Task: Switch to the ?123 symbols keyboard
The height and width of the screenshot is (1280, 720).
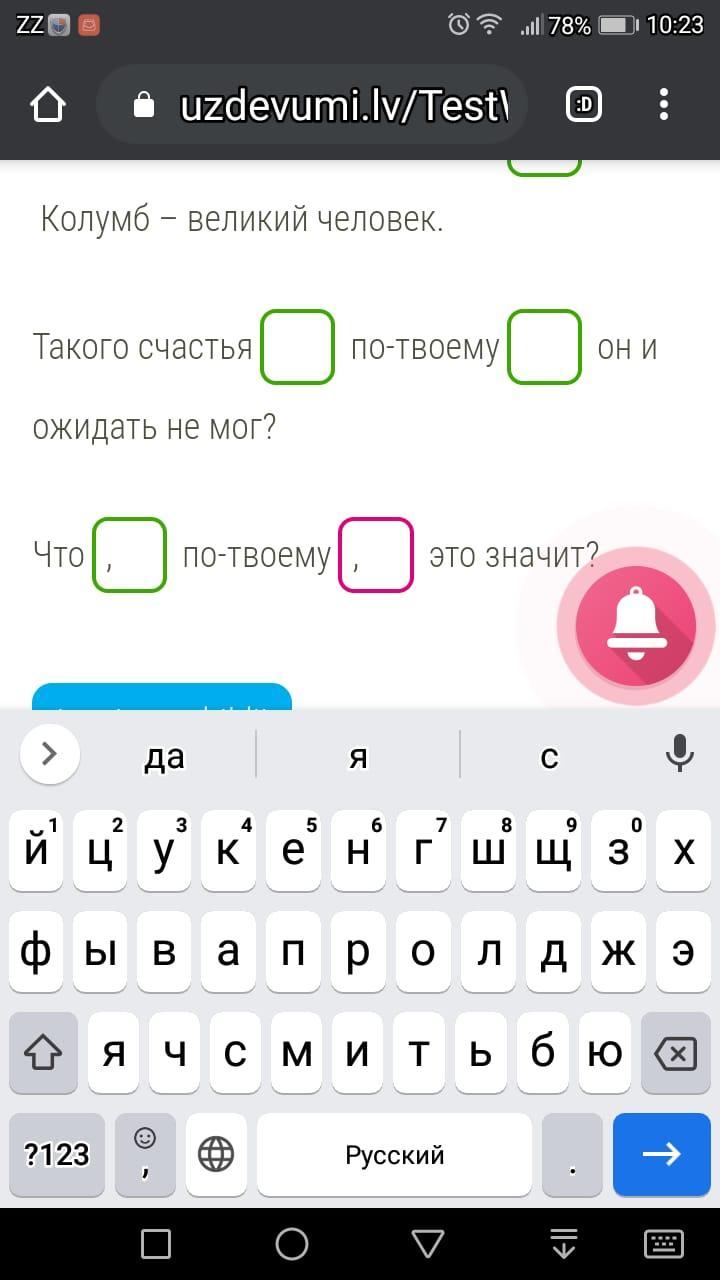Action: (57, 1154)
